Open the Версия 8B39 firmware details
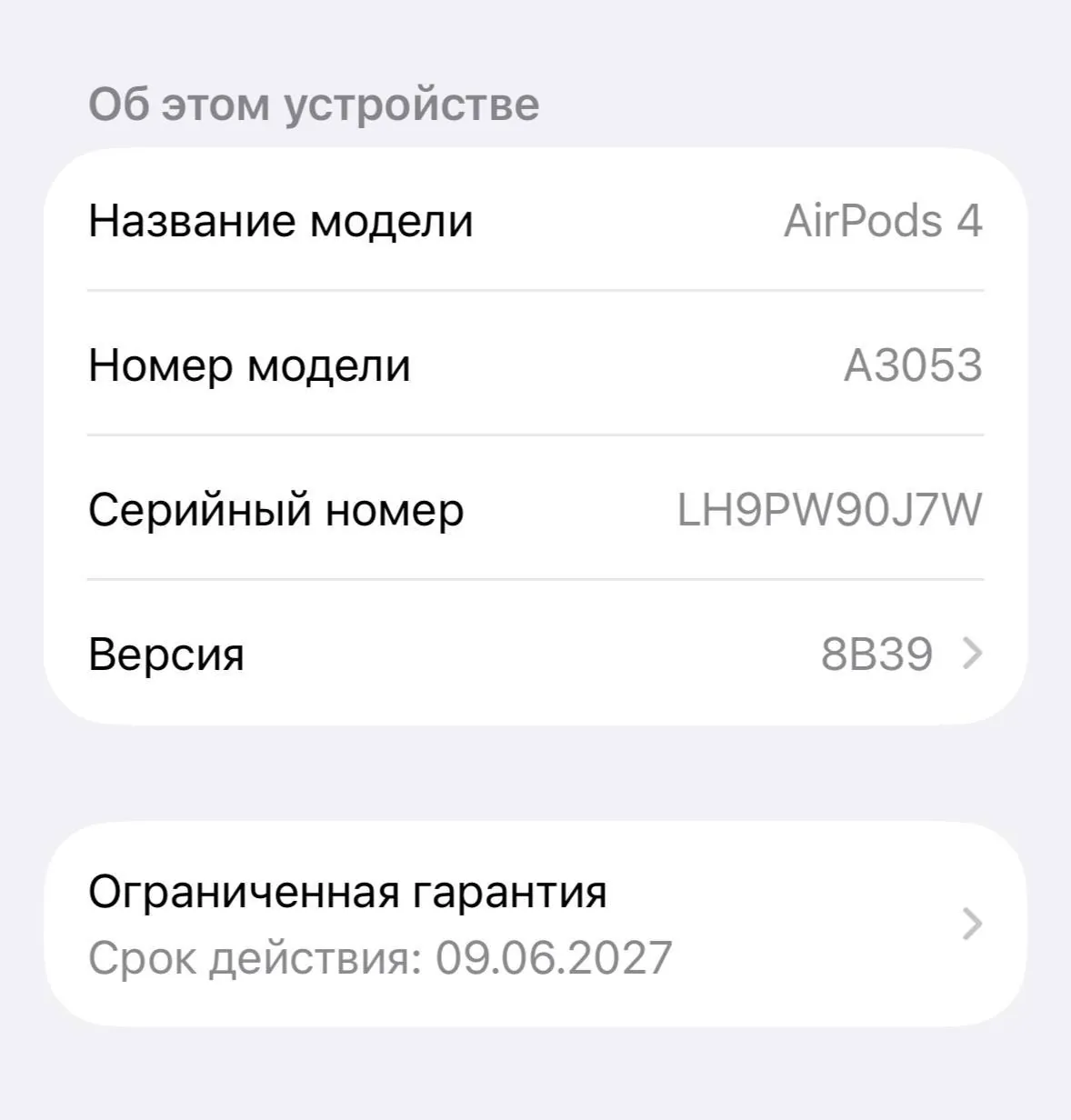1071x1120 pixels. click(x=535, y=653)
